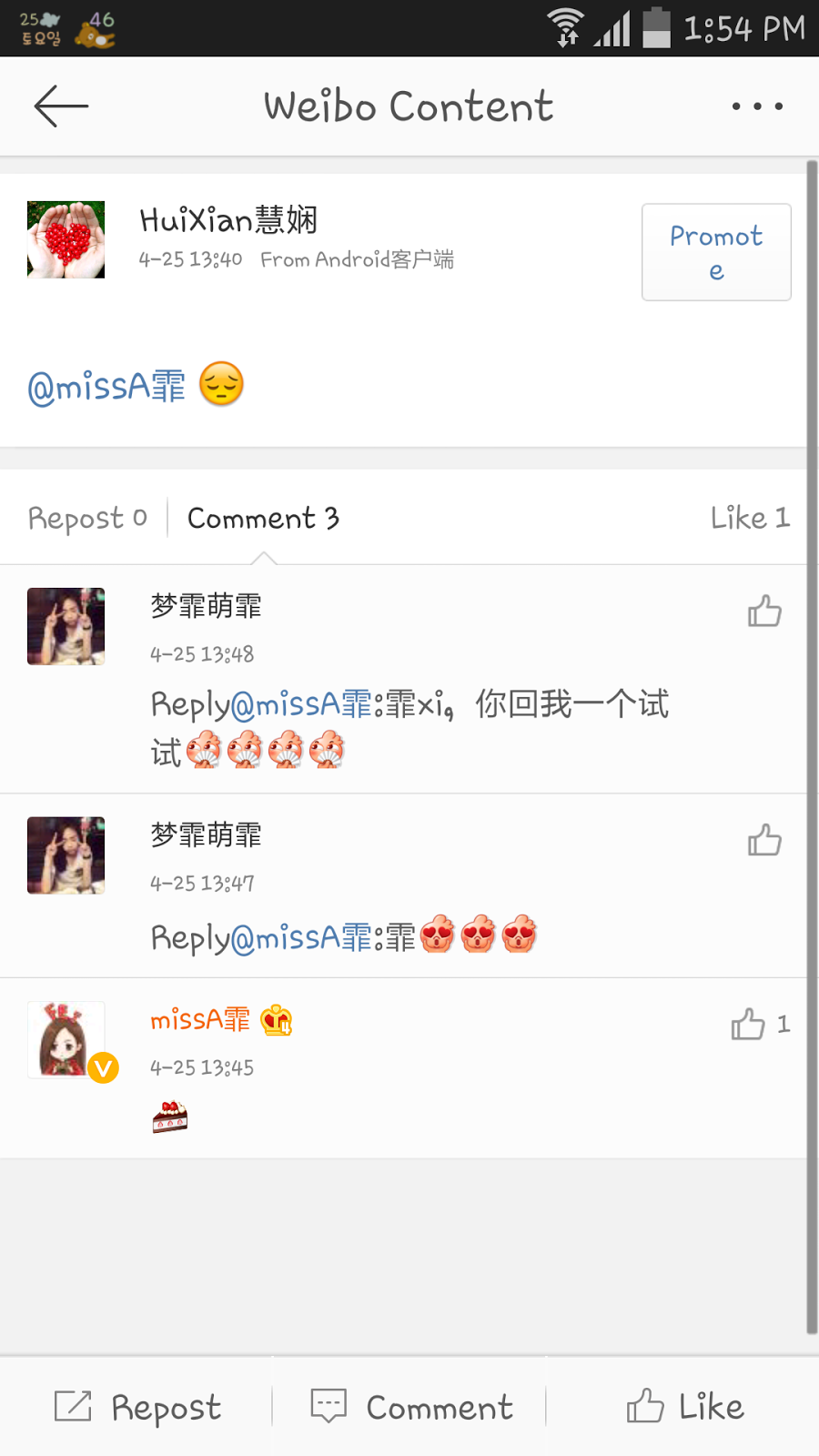The image size is (819, 1456).
Task: Open the three-dot overflow menu
Action: pos(757,106)
